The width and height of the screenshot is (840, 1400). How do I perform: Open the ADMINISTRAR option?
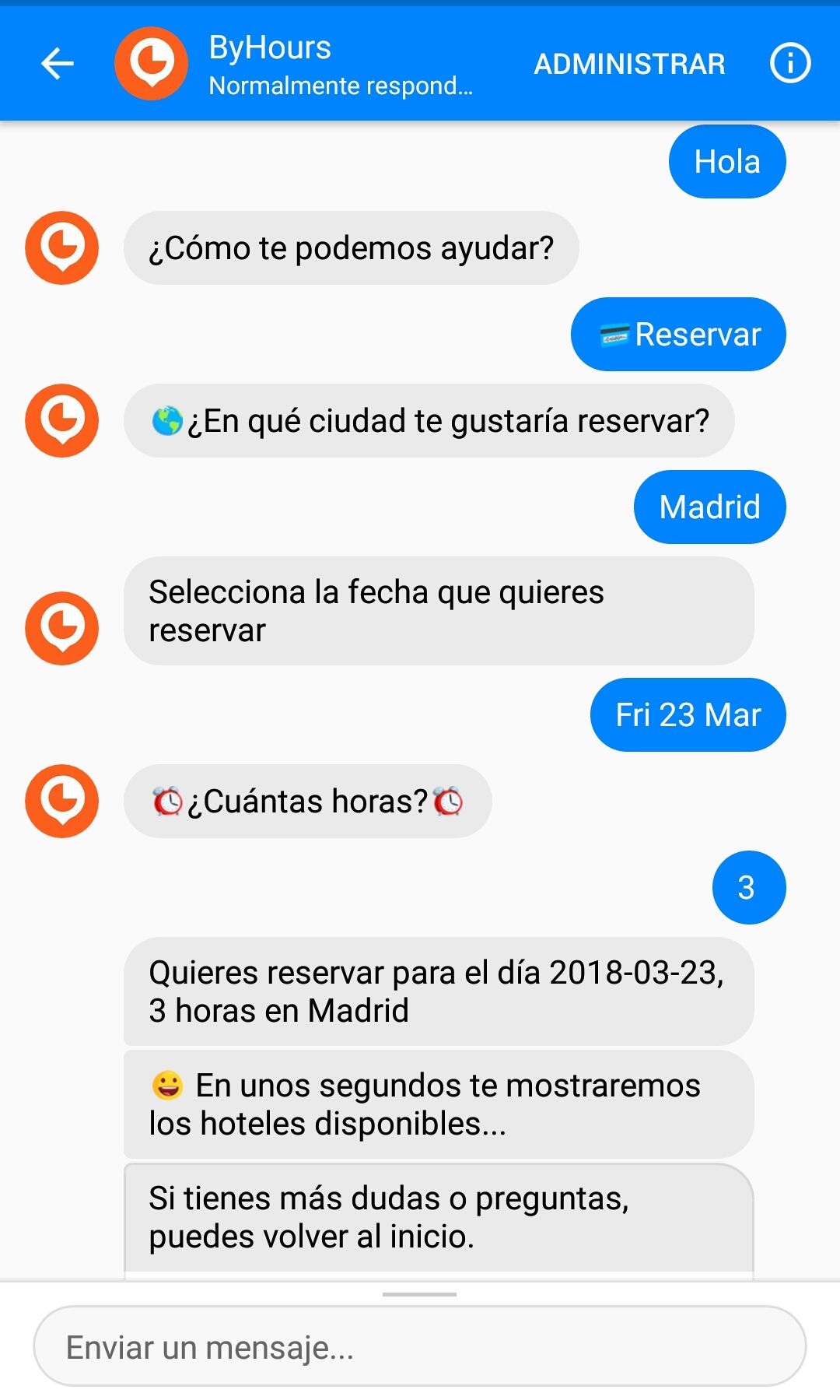(629, 64)
